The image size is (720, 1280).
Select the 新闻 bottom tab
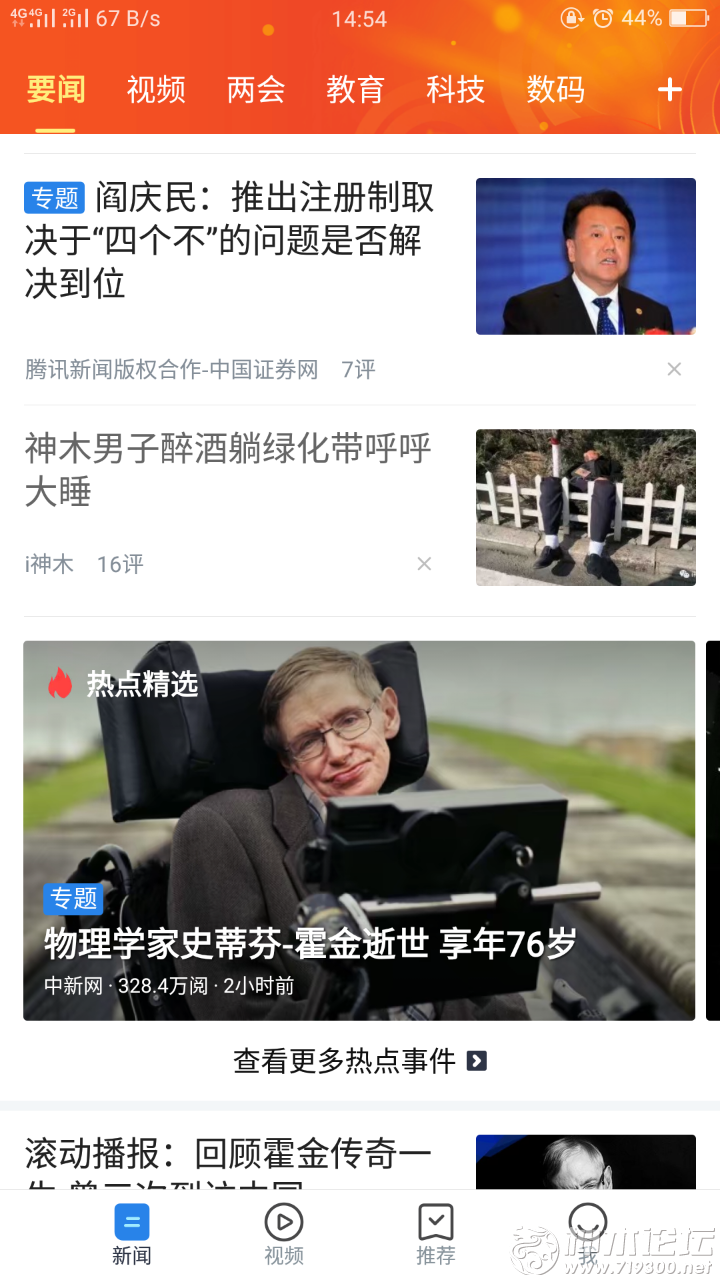[x=131, y=1234]
